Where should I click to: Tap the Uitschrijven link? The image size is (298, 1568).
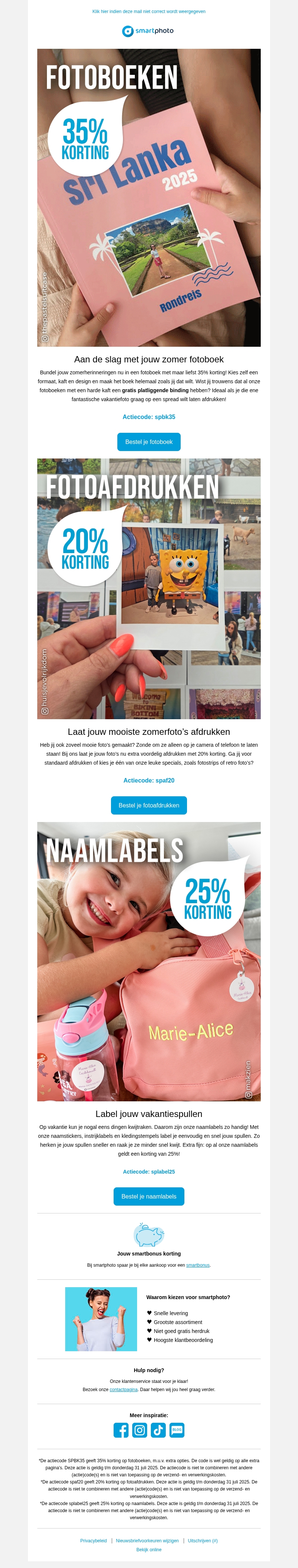coord(203,1540)
